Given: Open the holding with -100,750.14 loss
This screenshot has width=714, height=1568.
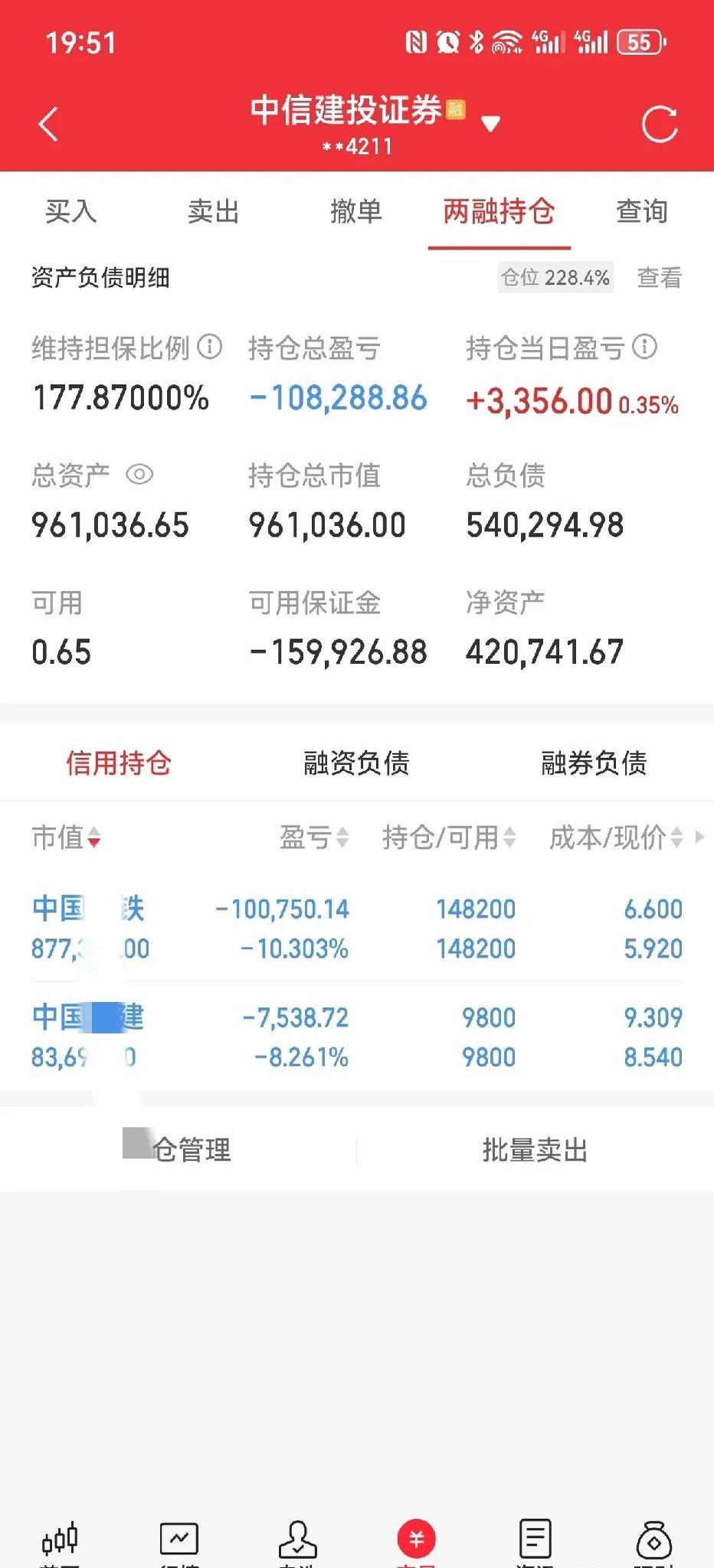Looking at the screenshot, I should coord(357,929).
